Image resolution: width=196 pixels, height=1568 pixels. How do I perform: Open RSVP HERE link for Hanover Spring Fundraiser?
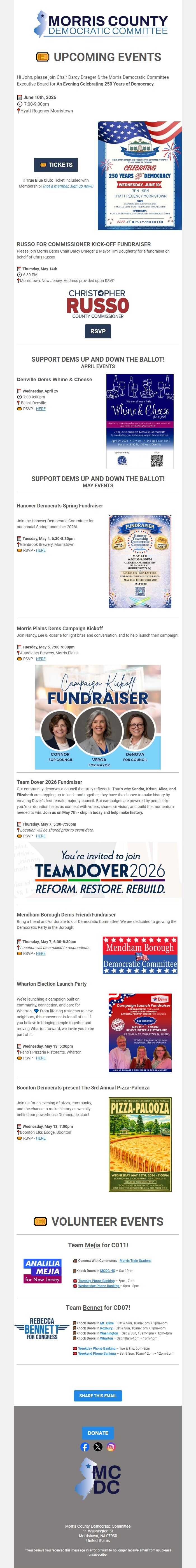click(x=41, y=550)
